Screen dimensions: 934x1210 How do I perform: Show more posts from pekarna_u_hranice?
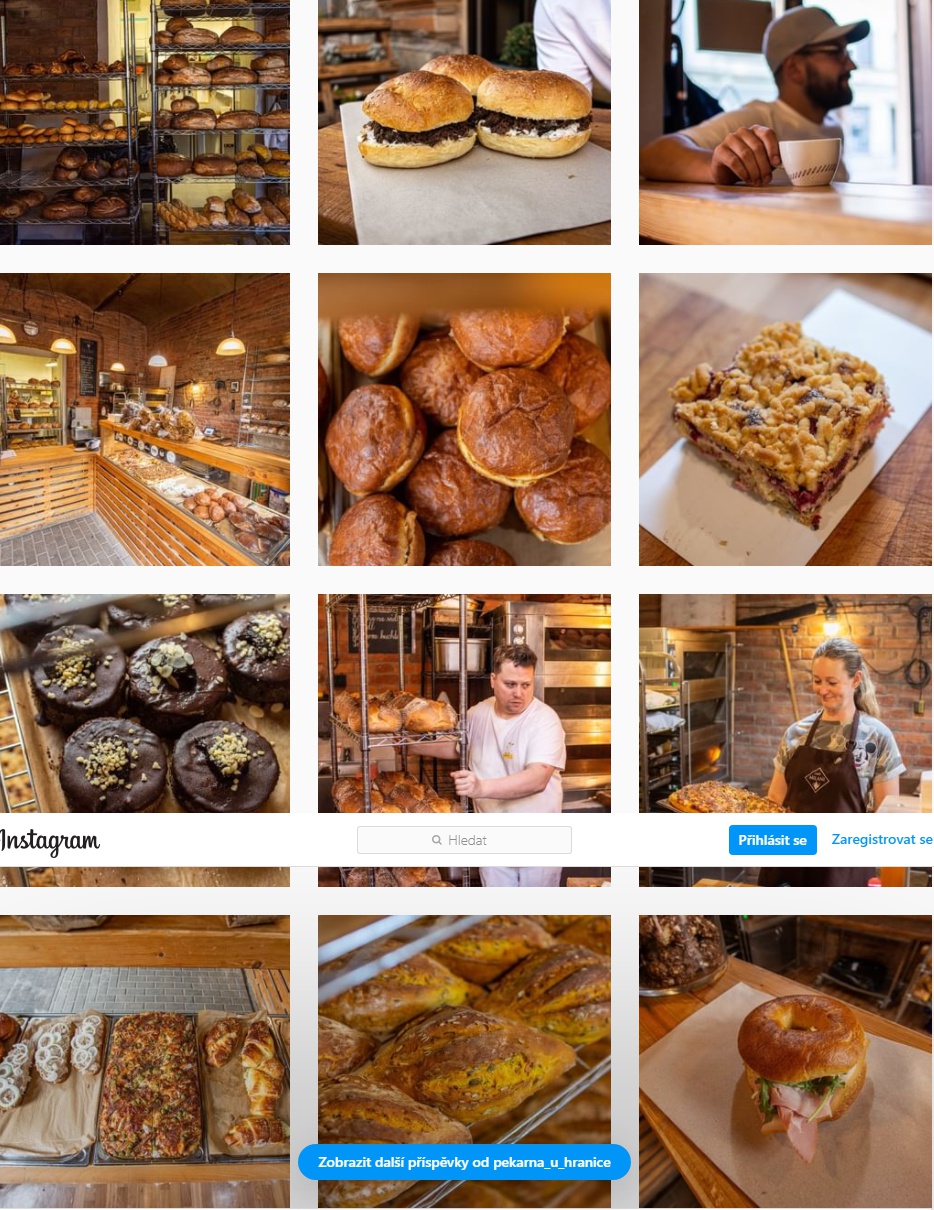(464, 1162)
